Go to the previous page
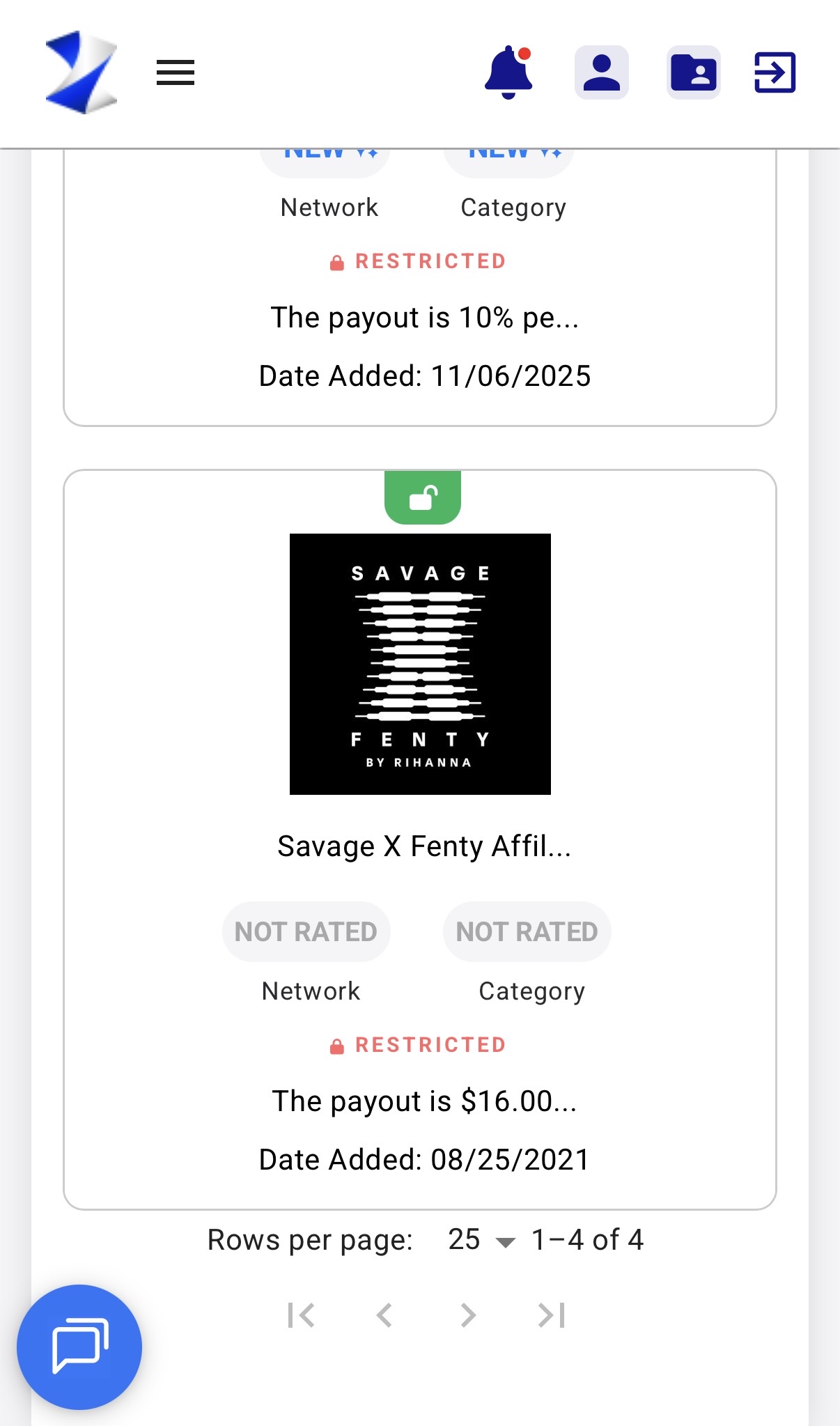Image resolution: width=840 pixels, height=1426 pixels. (384, 1315)
